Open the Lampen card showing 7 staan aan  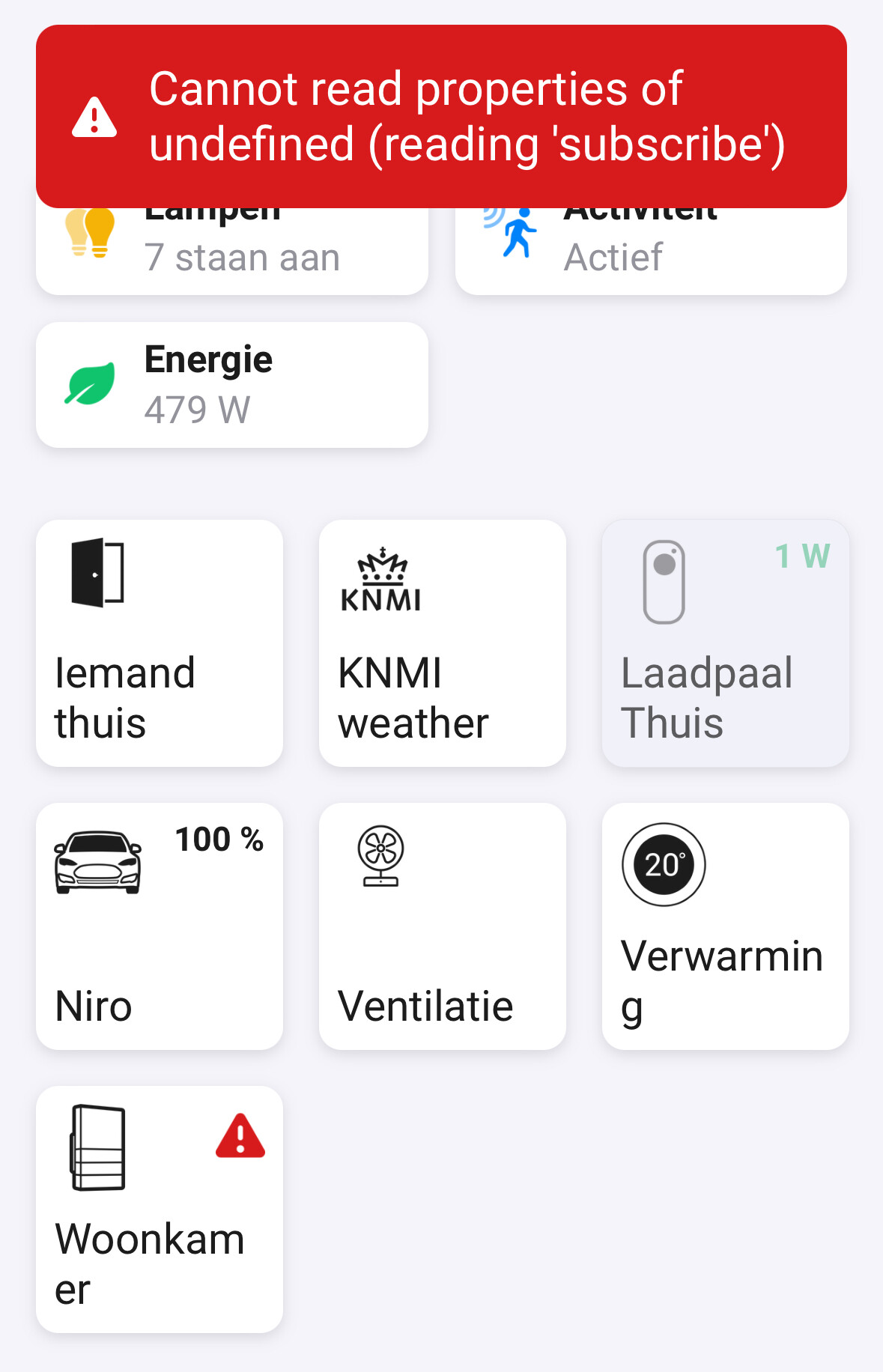231,253
